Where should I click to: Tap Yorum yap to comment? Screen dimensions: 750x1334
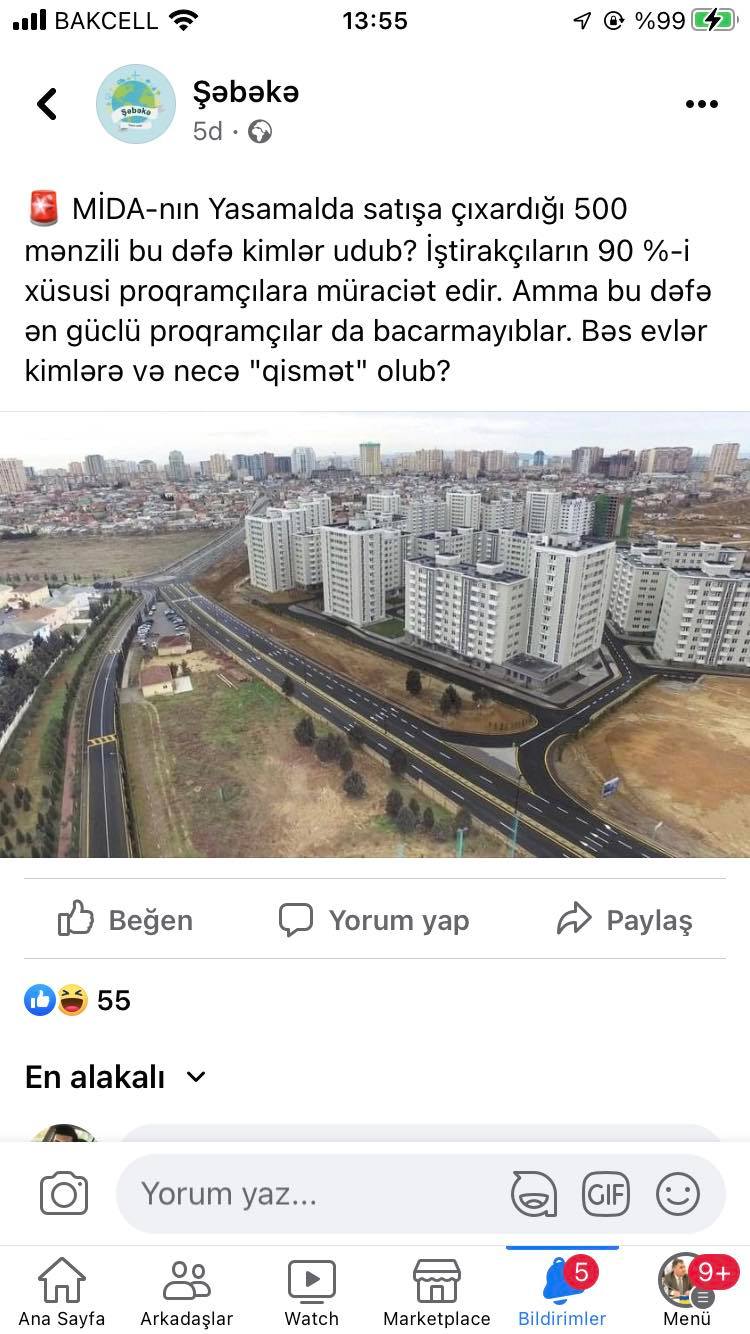coord(374,920)
